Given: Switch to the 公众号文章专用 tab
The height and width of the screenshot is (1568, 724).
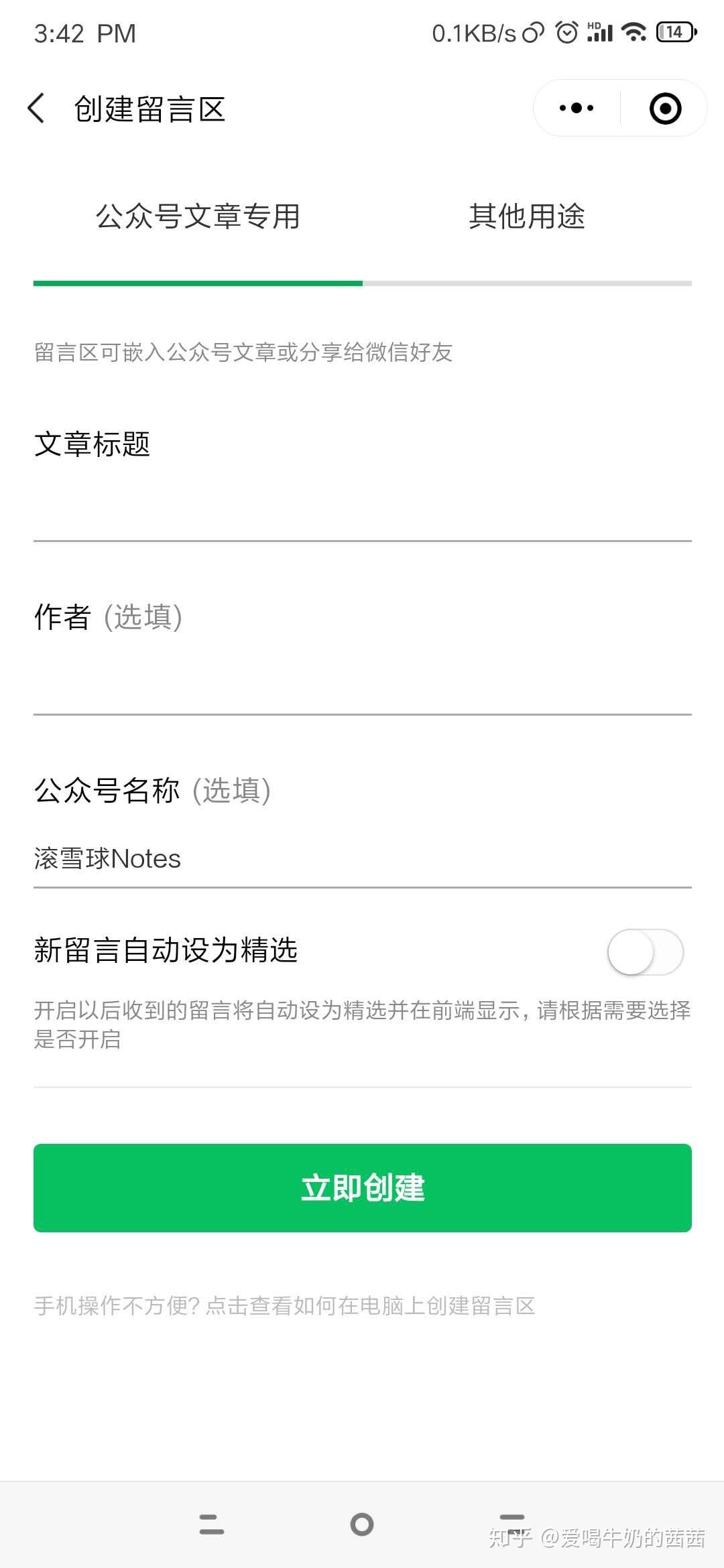Looking at the screenshot, I should point(198,217).
